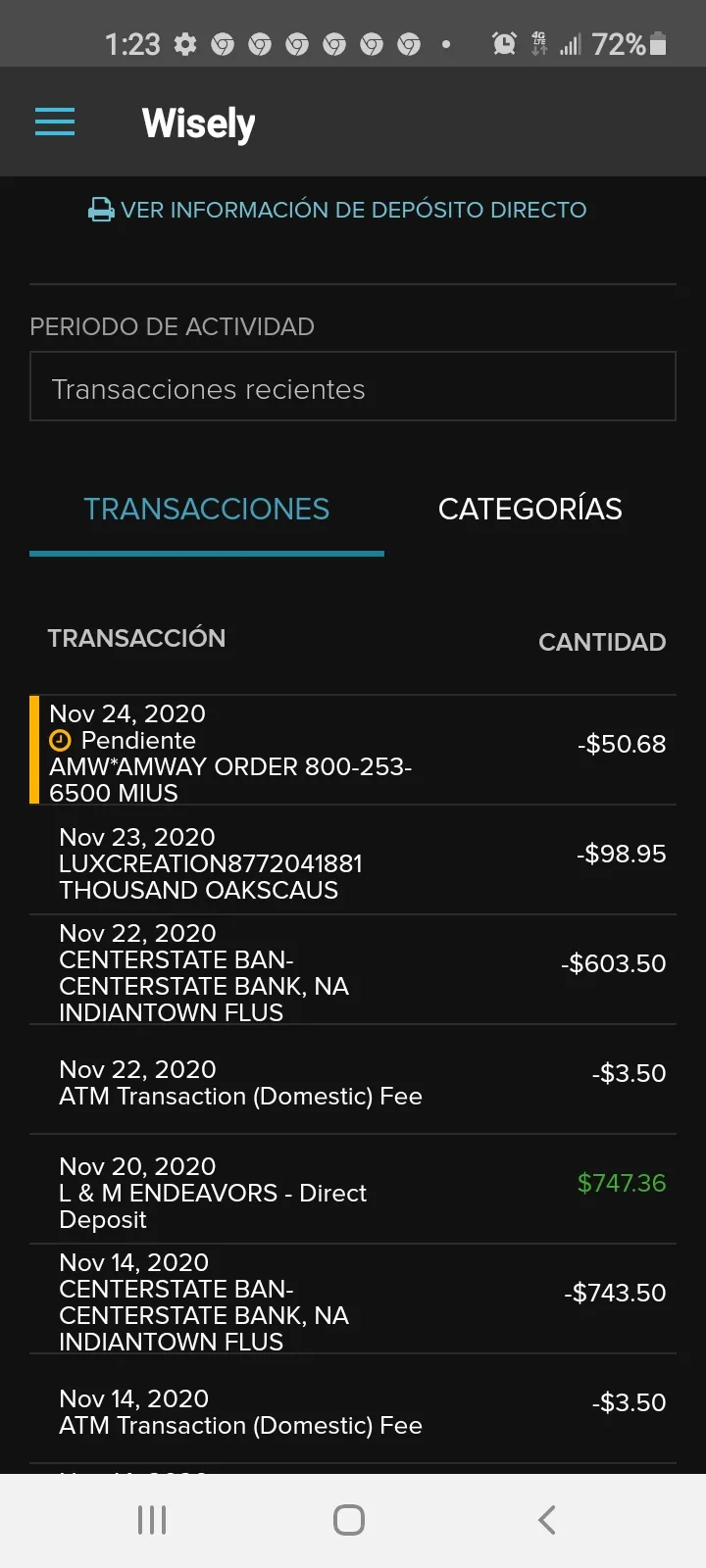
Task: Switch to the Categorías tab
Action: [x=529, y=509]
